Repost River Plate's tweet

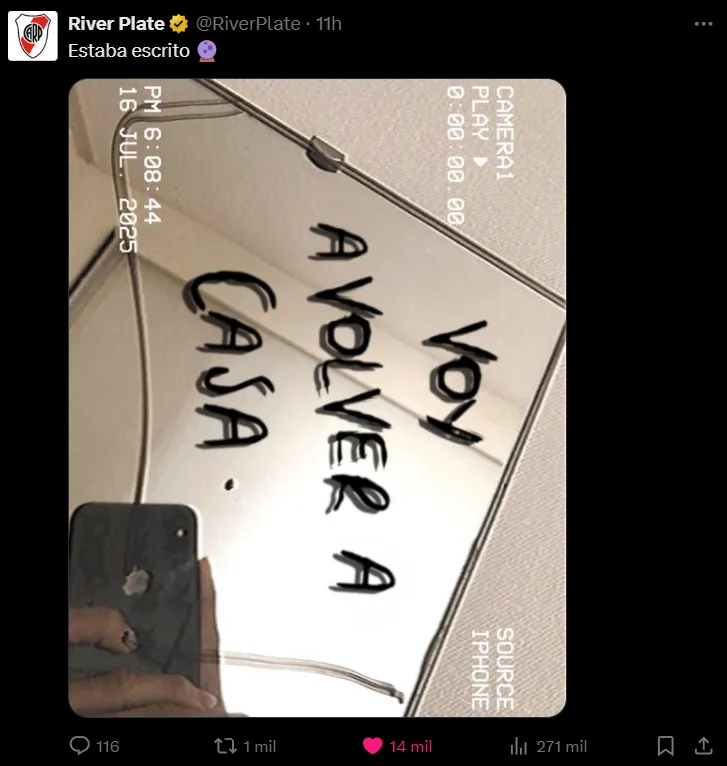pyautogui.click(x=228, y=746)
